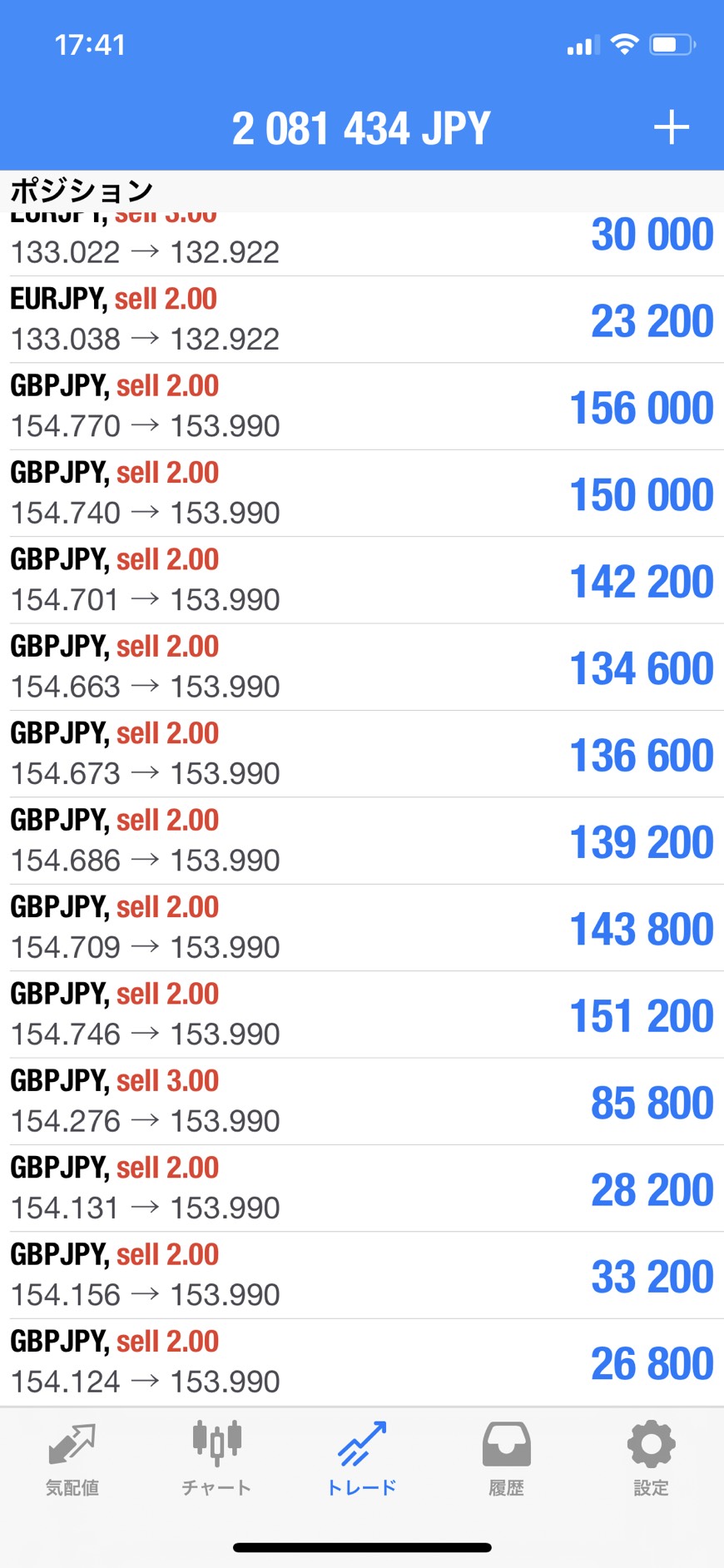This screenshot has height=1568, width=724.
Task: Open the GBPJPY position opened at 154.124
Action: (362, 1362)
